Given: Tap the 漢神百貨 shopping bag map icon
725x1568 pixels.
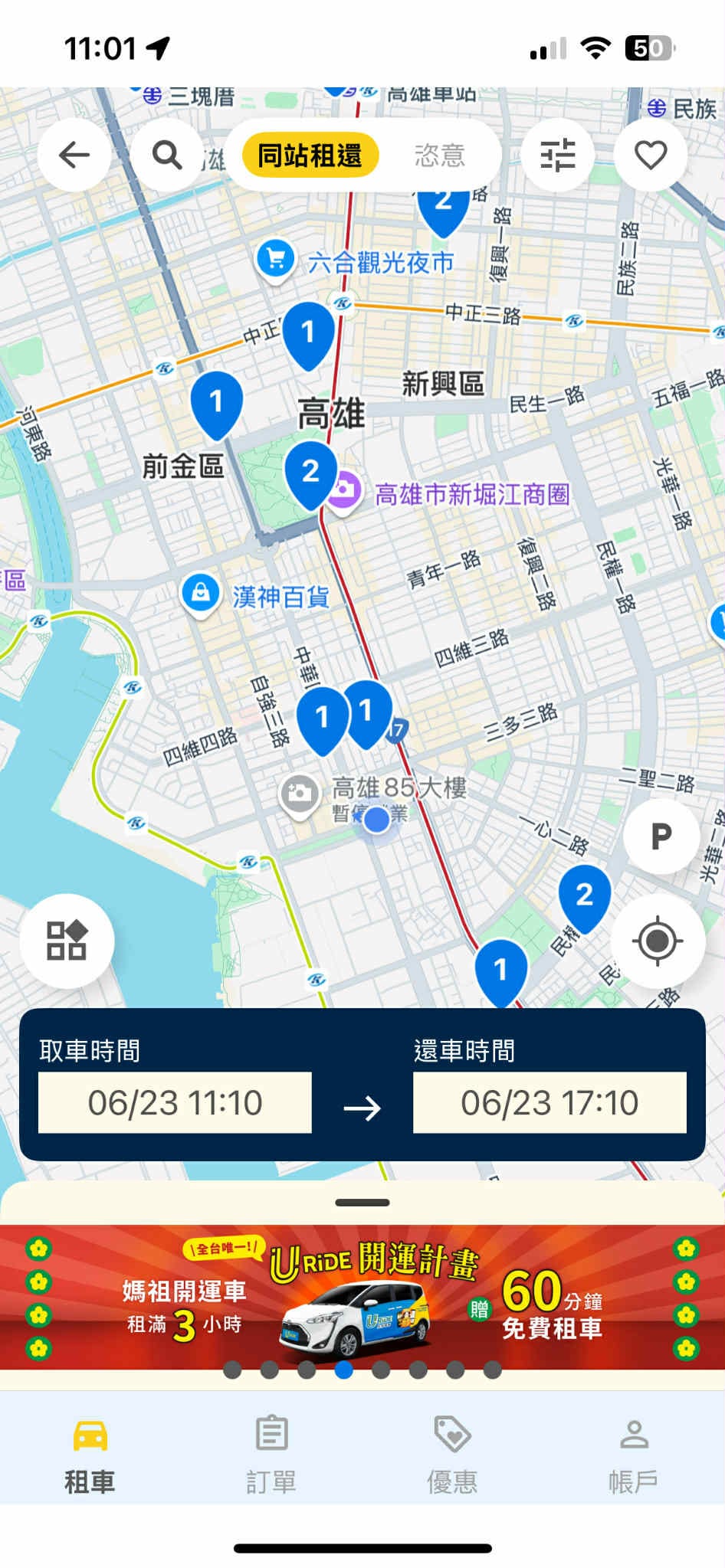Looking at the screenshot, I should 201,594.
